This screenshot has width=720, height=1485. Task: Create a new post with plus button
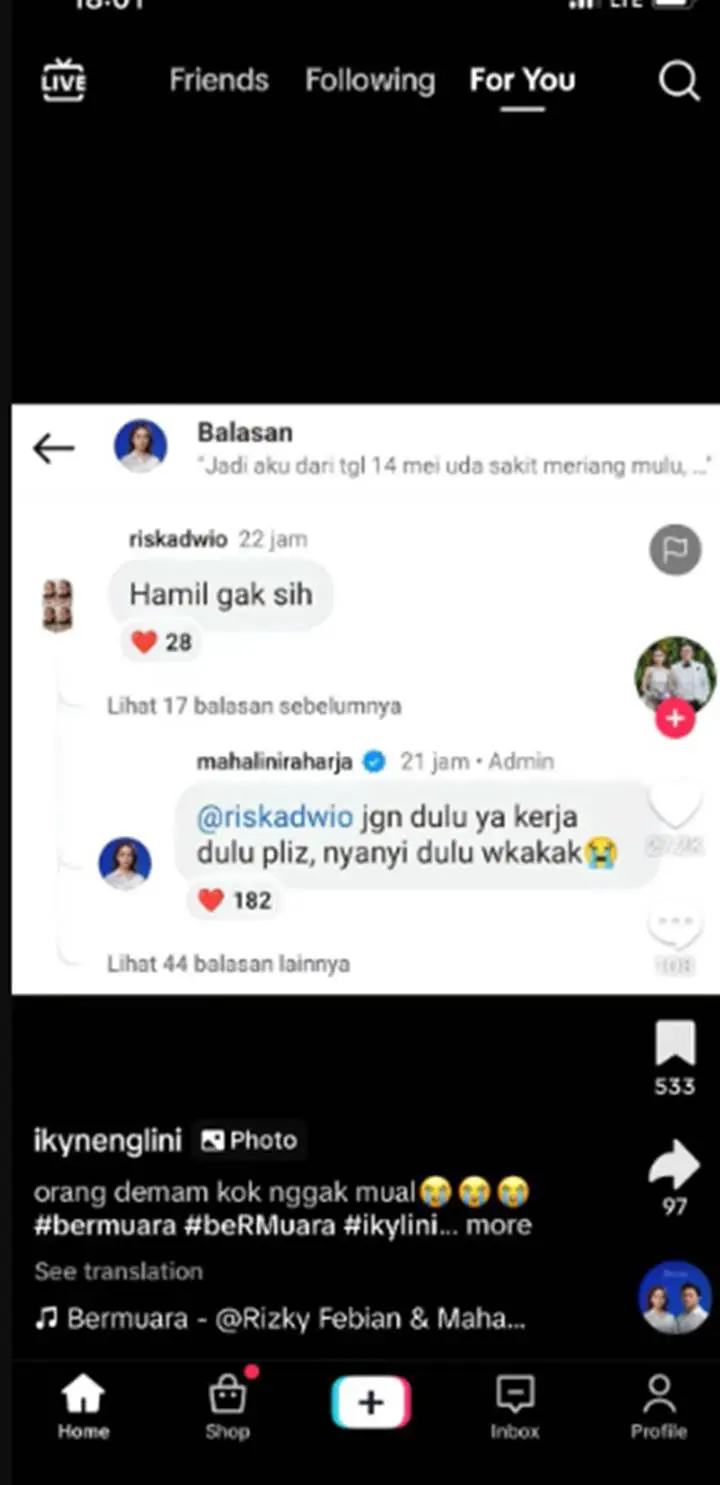[x=371, y=1403]
